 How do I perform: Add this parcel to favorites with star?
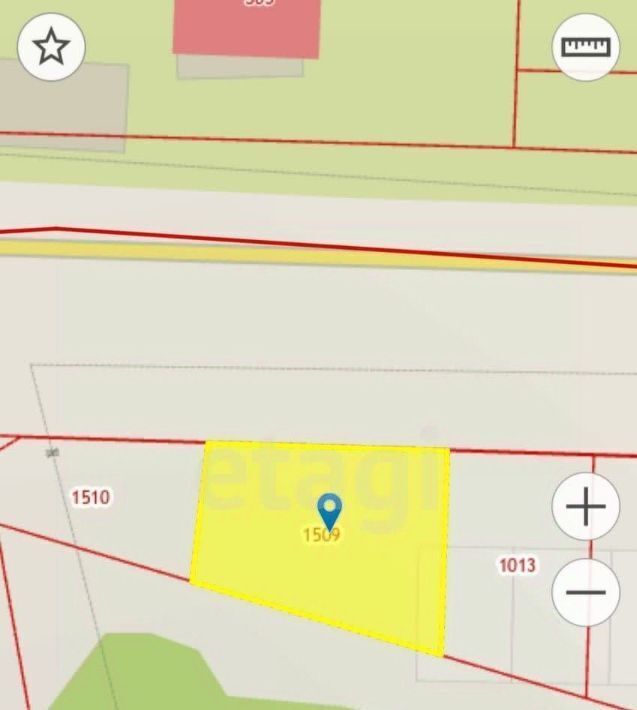coord(51,47)
